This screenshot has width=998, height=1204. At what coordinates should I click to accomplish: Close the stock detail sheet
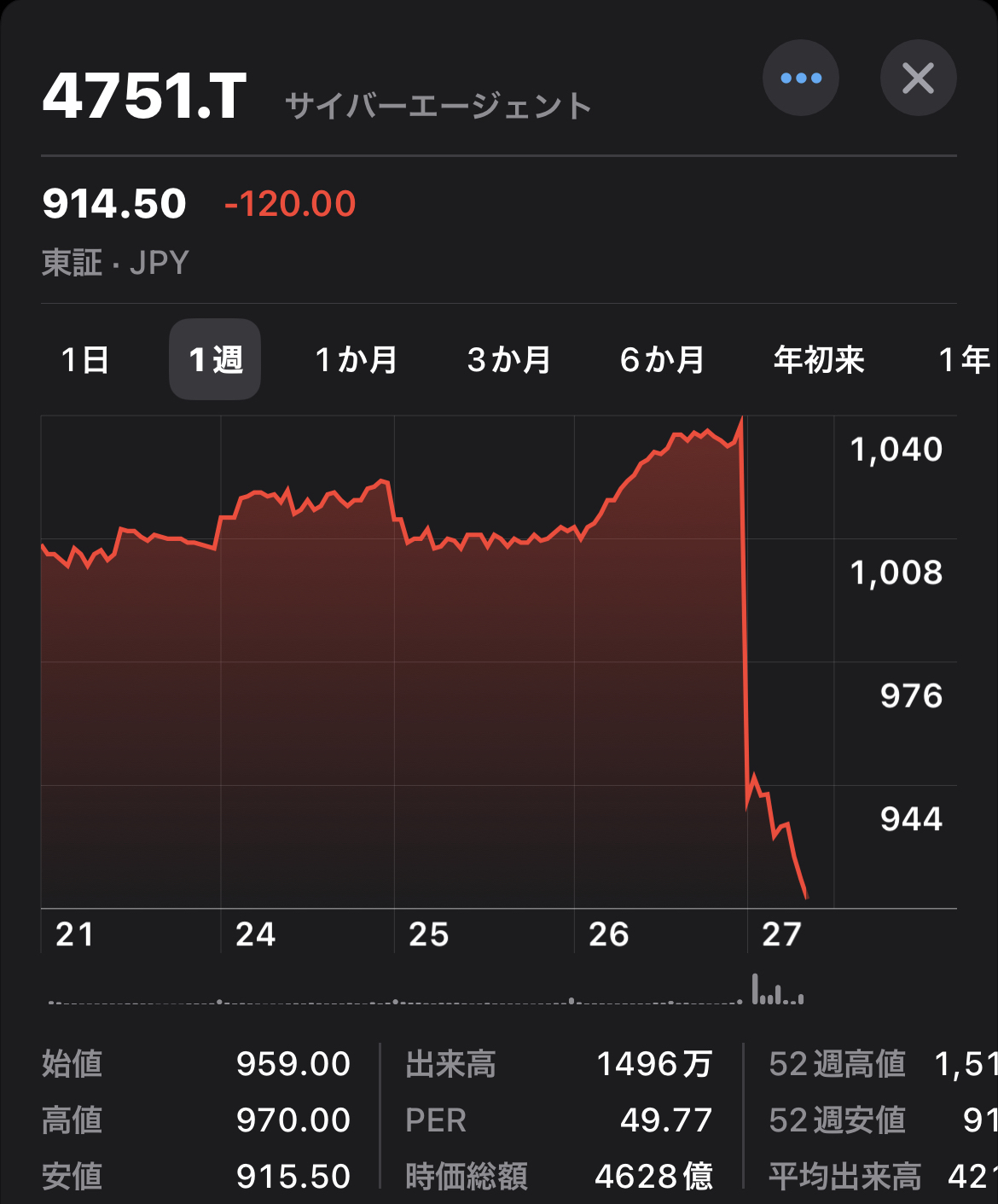pos(918,79)
